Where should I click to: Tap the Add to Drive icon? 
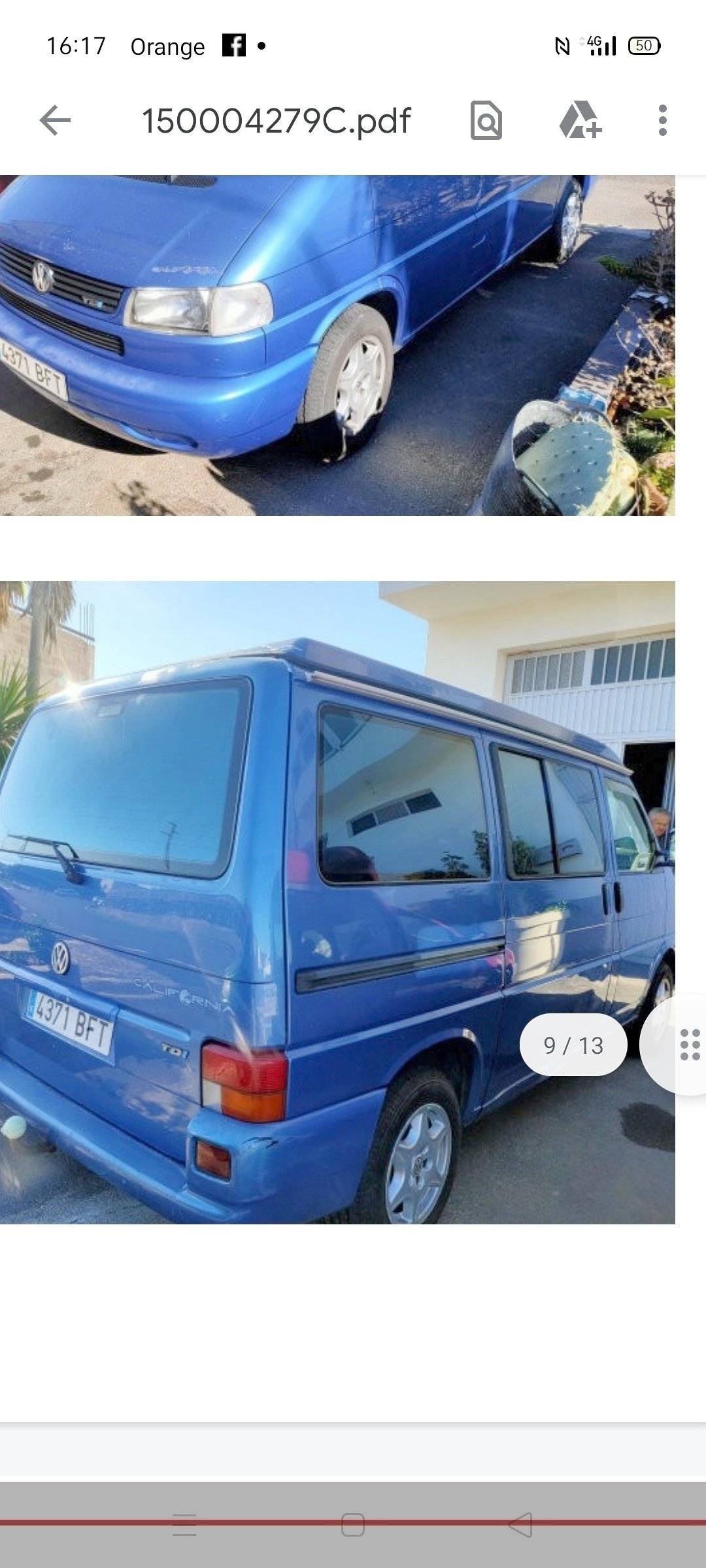point(582,122)
